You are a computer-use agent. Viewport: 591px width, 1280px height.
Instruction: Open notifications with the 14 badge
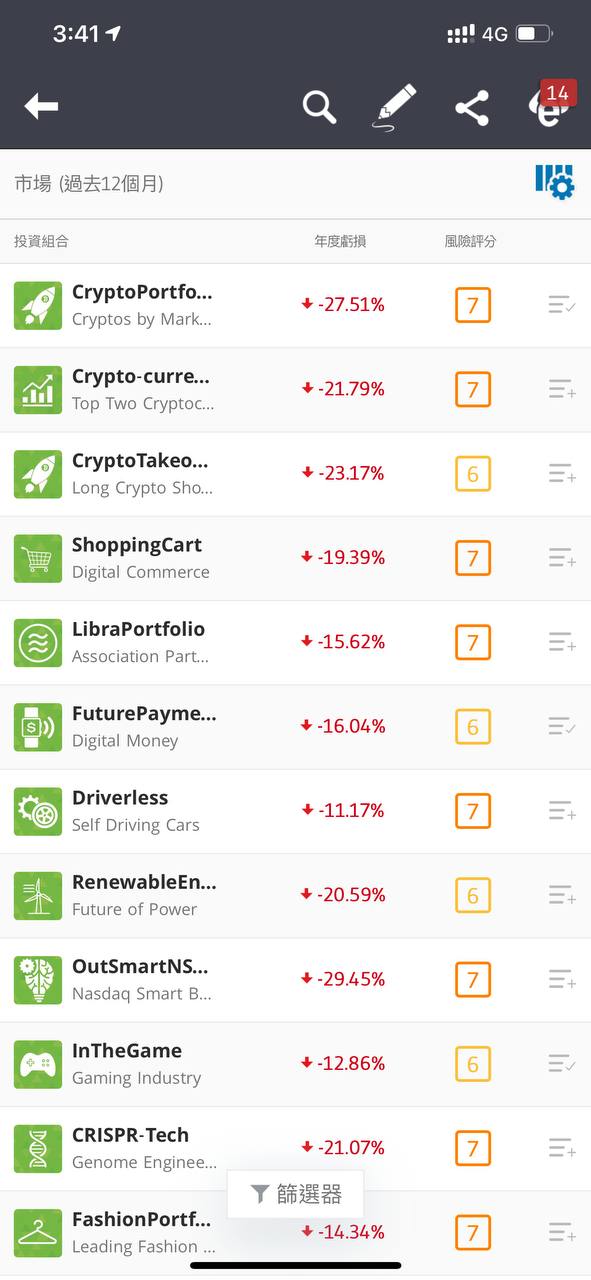(x=552, y=104)
